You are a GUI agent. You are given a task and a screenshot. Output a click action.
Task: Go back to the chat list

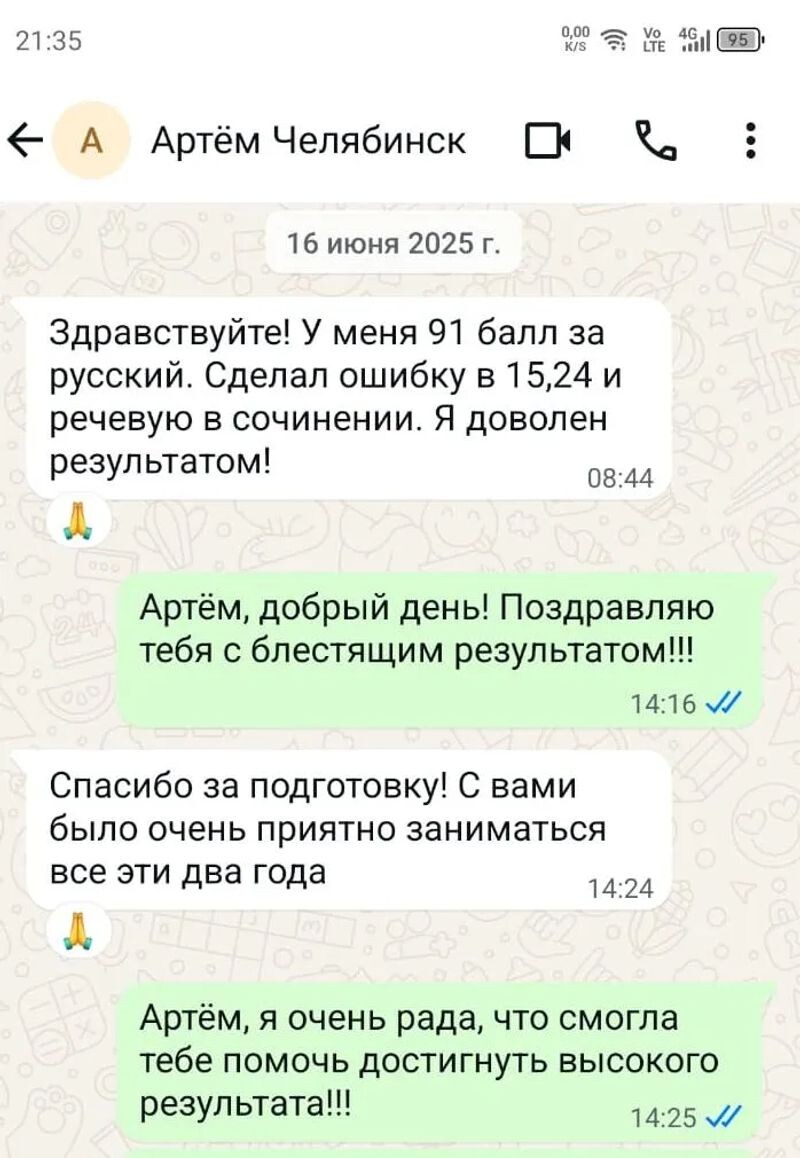click(24, 142)
